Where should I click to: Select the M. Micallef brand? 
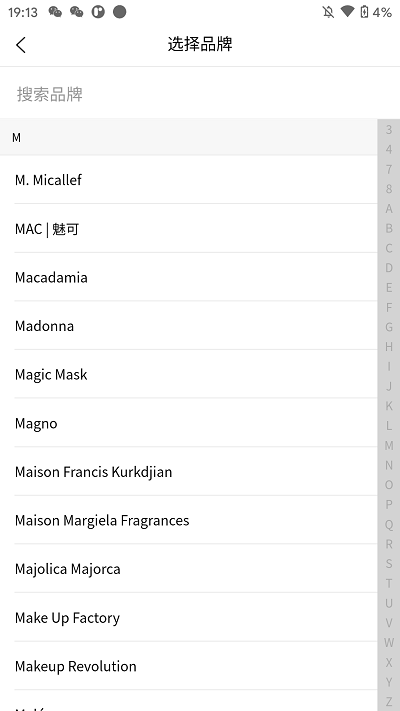pyautogui.click(x=189, y=180)
